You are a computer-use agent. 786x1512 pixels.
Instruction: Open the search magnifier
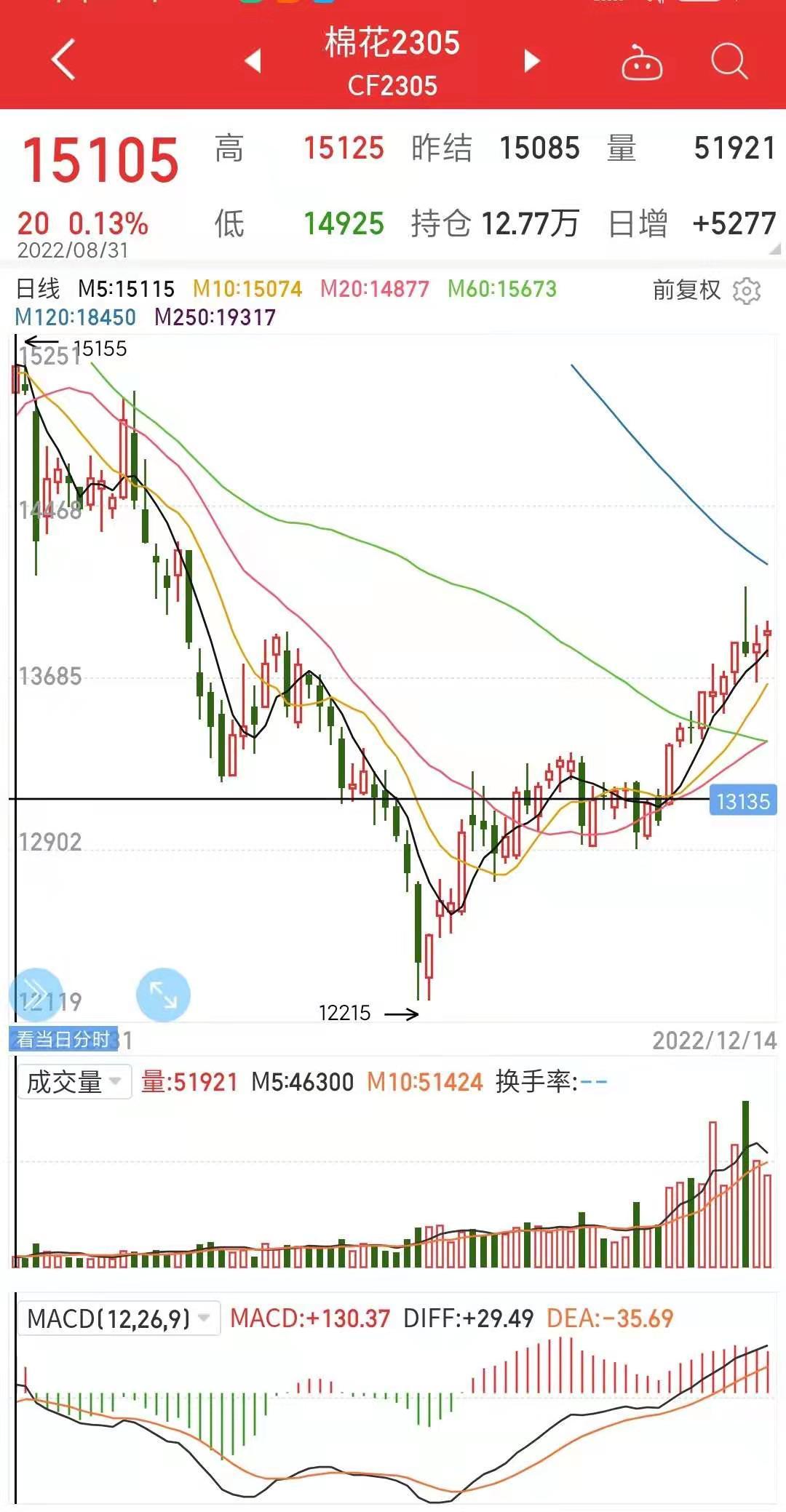(x=729, y=61)
